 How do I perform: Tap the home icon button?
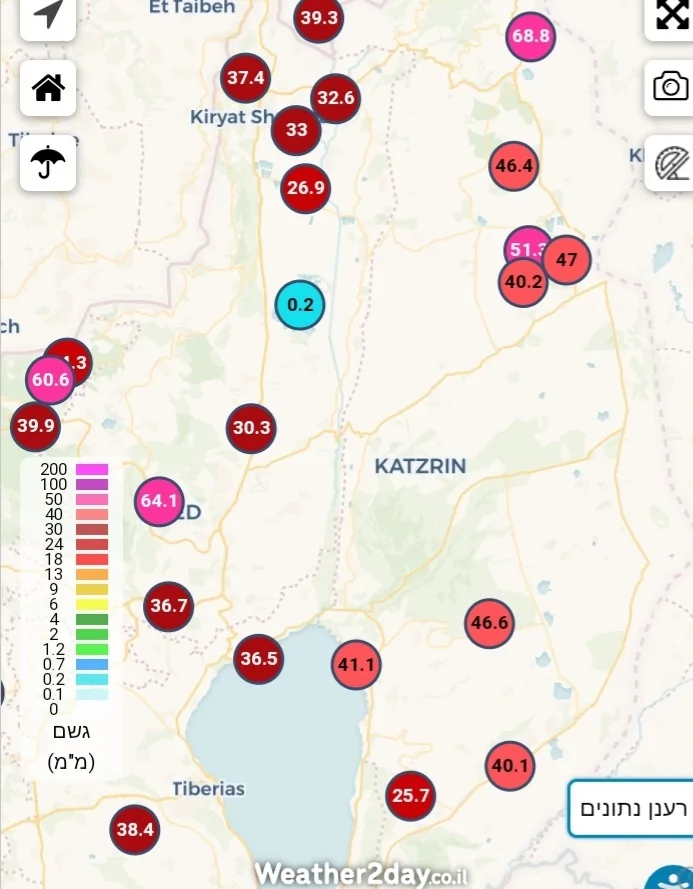(48, 88)
